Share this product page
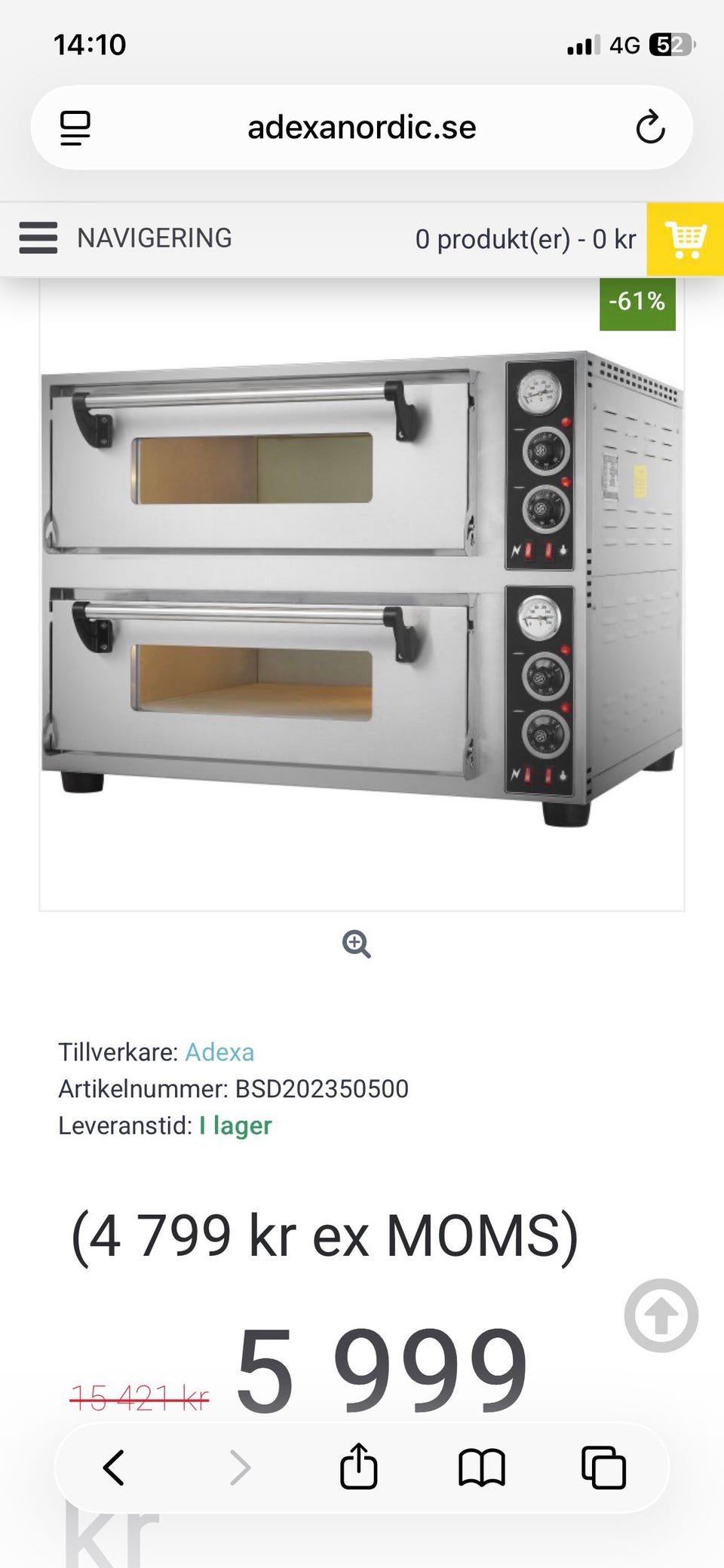 tap(358, 1467)
